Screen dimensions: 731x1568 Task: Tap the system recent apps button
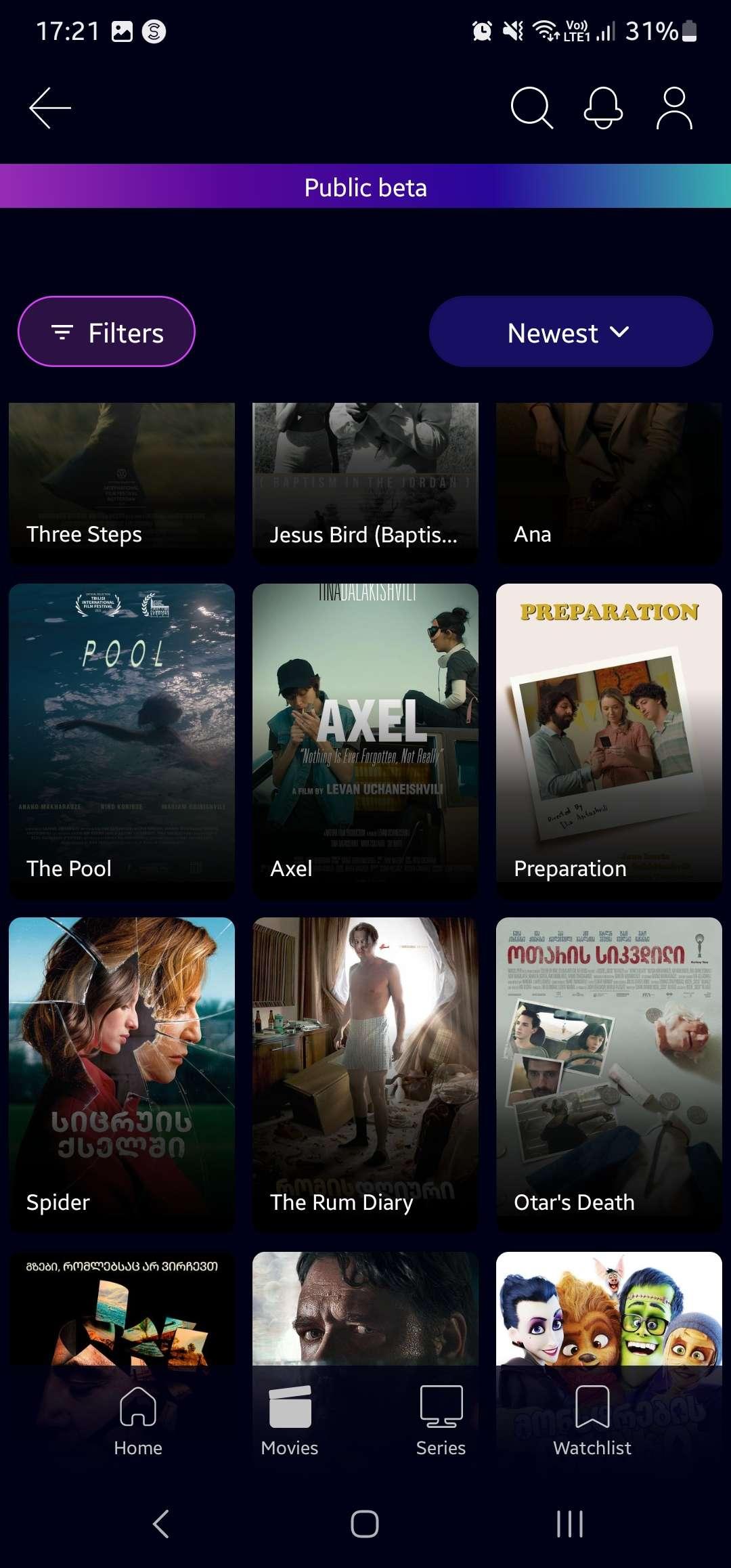coord(570,1524)
